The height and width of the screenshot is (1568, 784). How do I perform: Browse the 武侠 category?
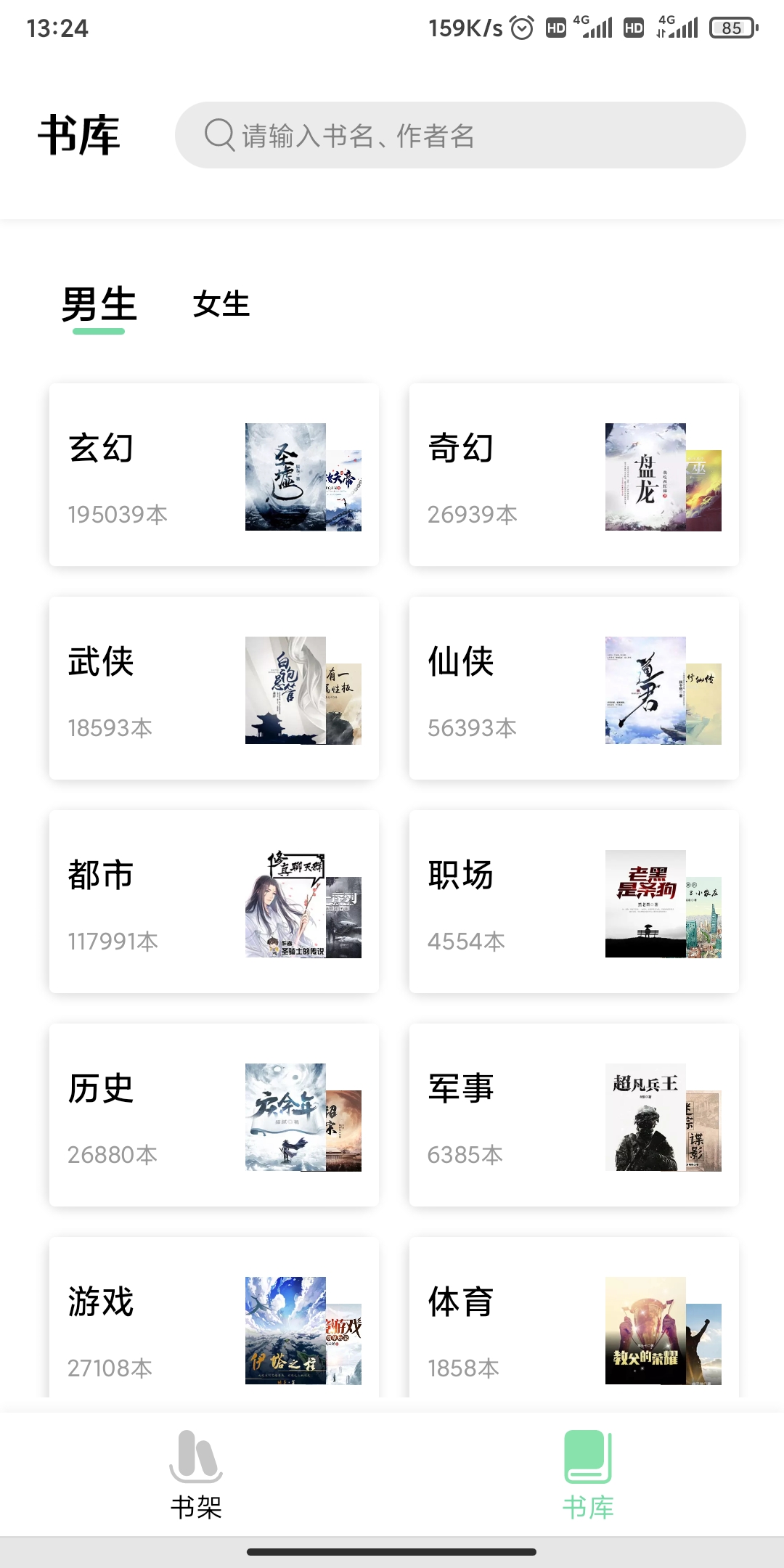click(213, 688)
